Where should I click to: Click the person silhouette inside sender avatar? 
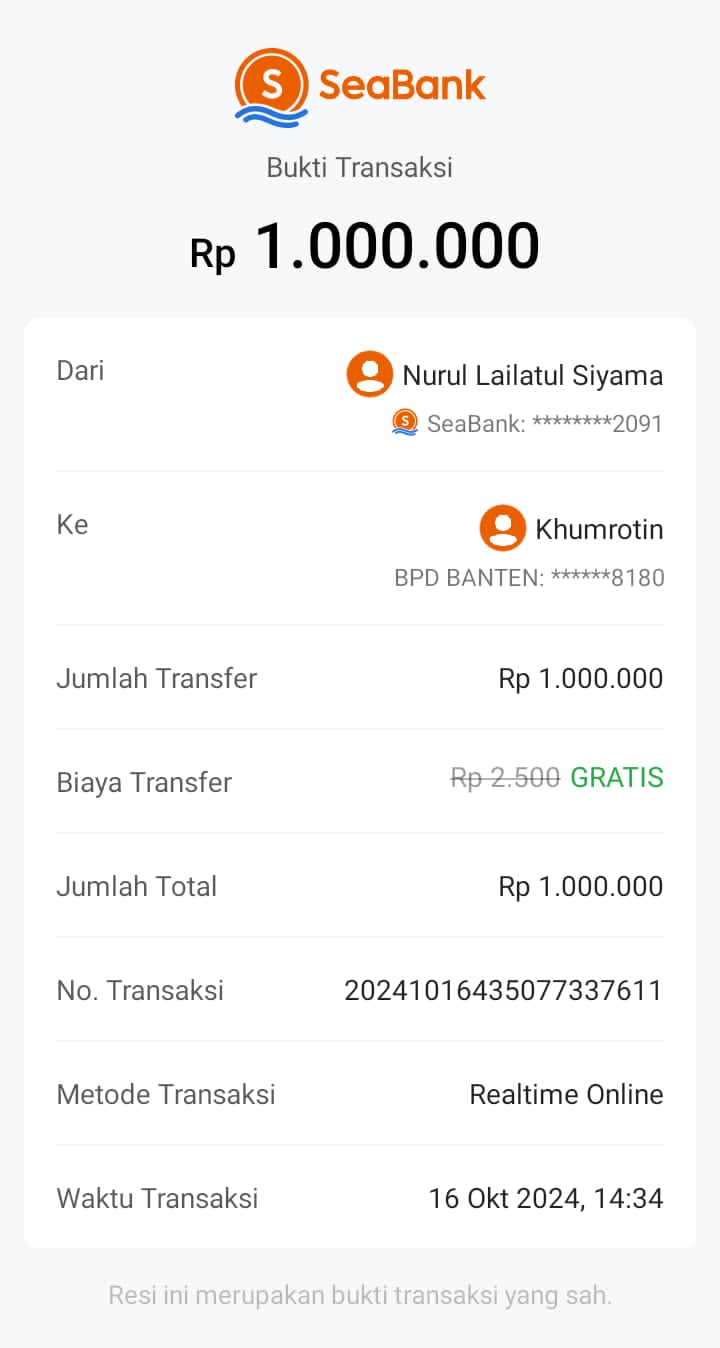(369, 374)
